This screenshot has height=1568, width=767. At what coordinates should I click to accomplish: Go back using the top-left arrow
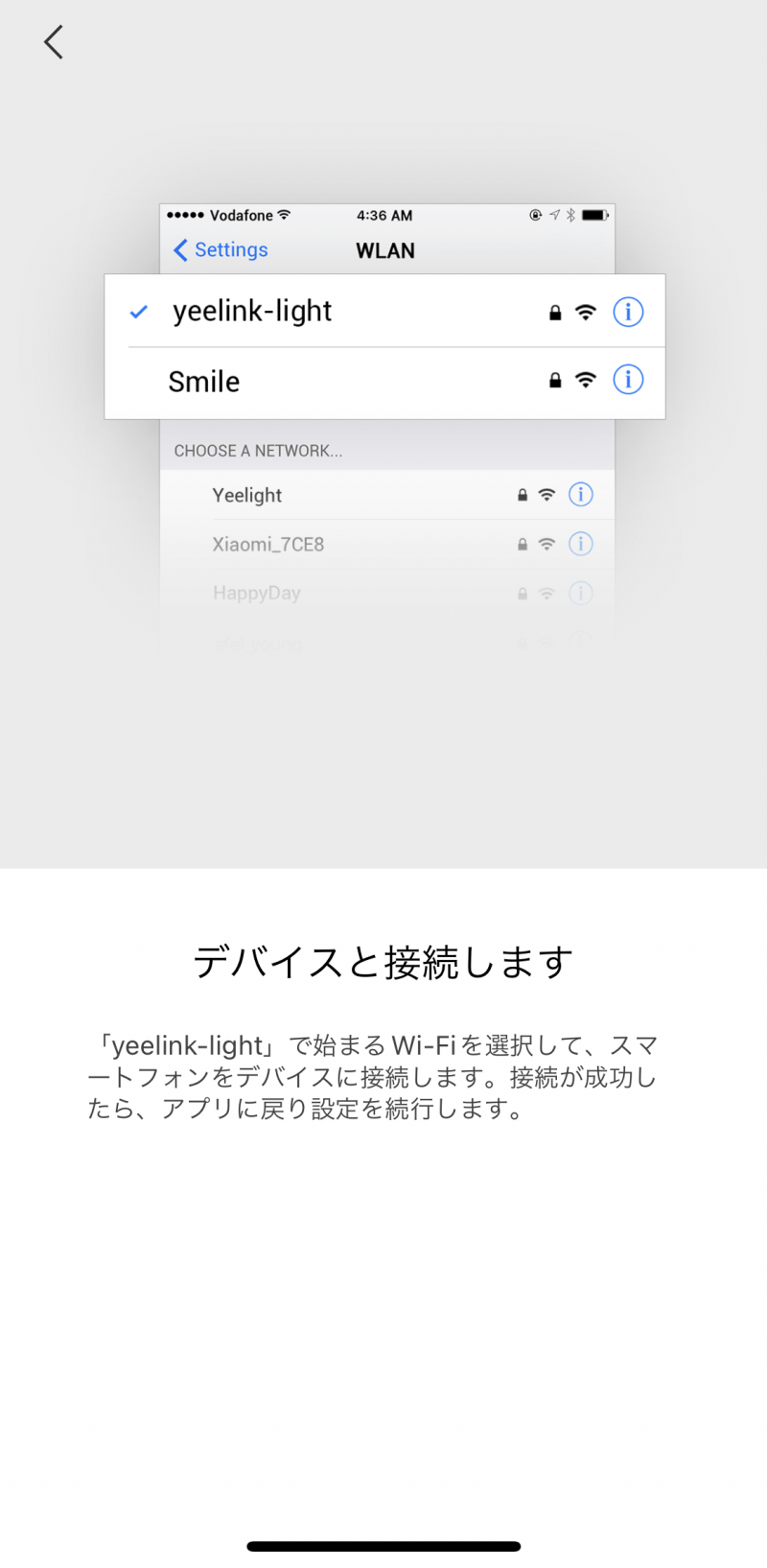(54, 42)
